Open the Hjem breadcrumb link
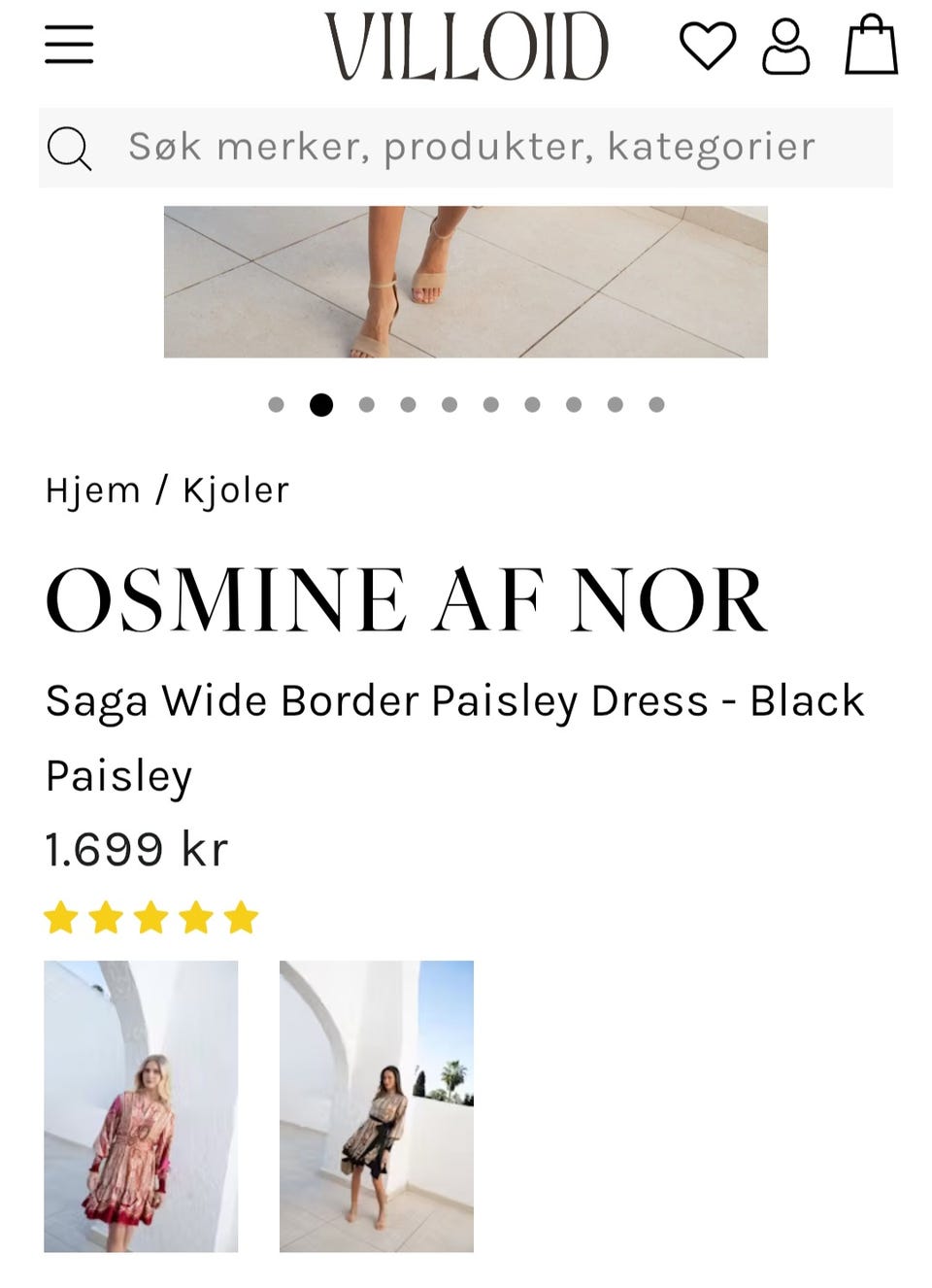Viewport: 932px width, 1288px height. tap(93, 491)
